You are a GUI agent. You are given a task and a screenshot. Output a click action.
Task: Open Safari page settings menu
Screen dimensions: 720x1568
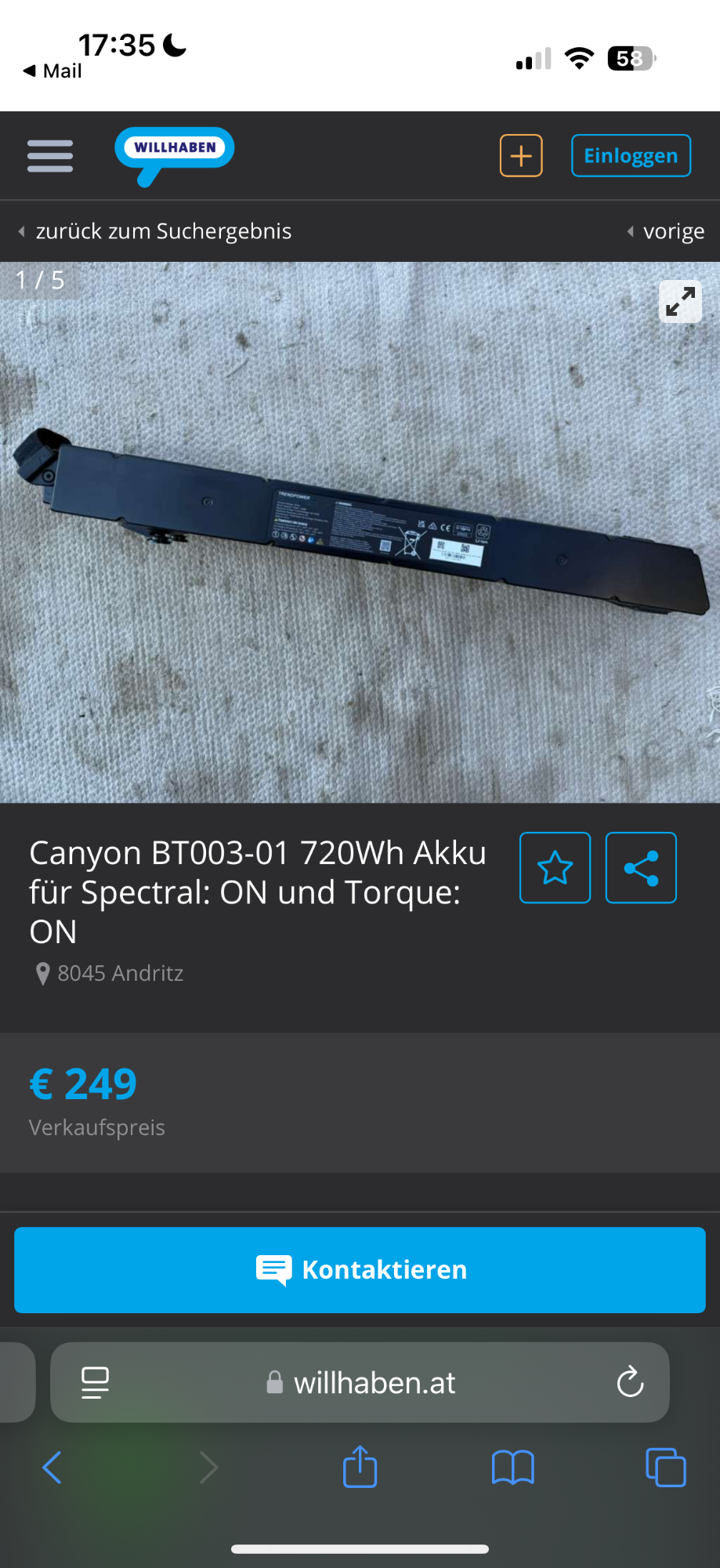(x=96, y=1383)
